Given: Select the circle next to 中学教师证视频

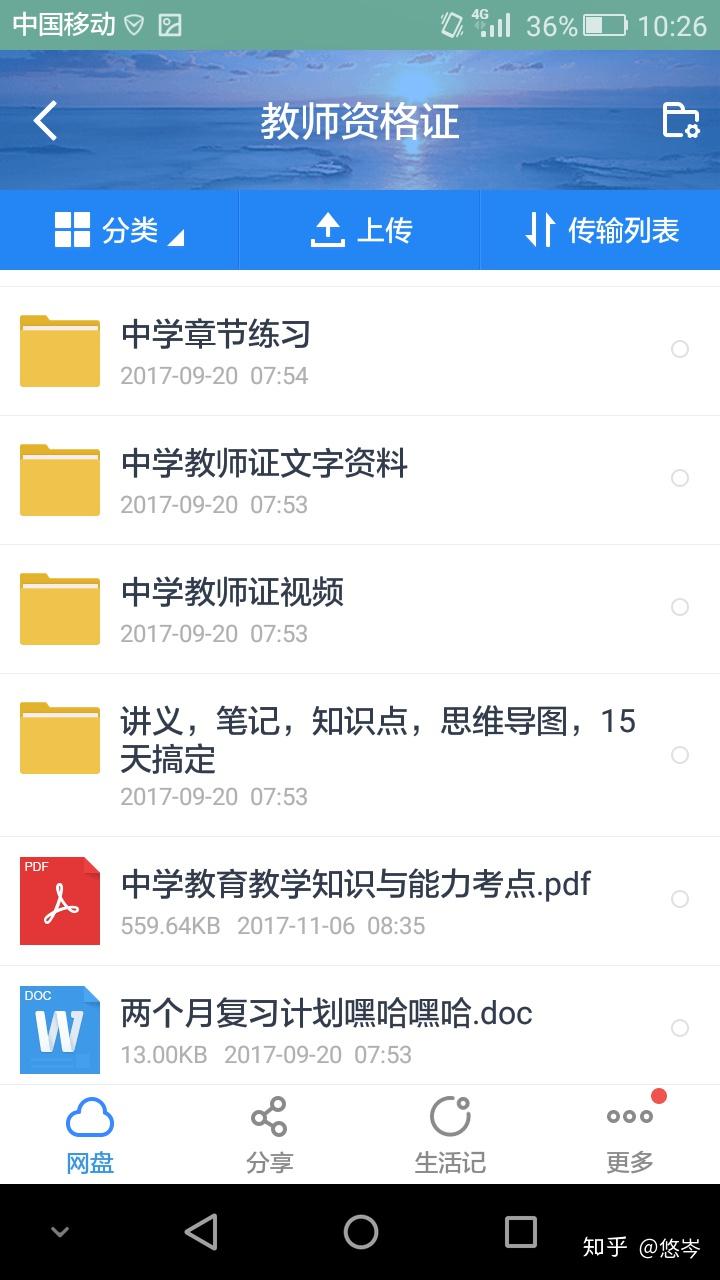Looking at the screenshot, I should [x=680, y=607].
